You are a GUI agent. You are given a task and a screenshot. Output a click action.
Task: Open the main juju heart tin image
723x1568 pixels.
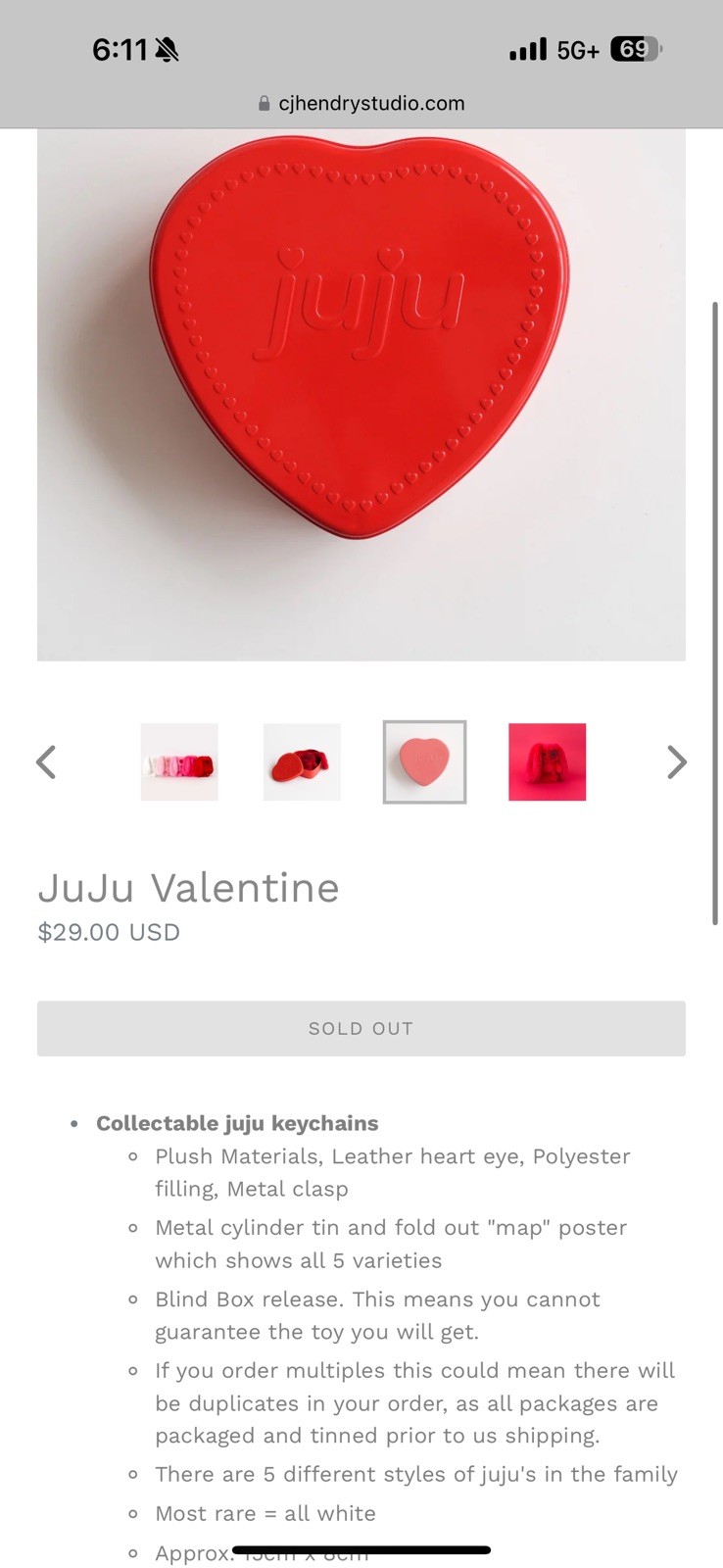pyautogui.click(x=361, y=392)
